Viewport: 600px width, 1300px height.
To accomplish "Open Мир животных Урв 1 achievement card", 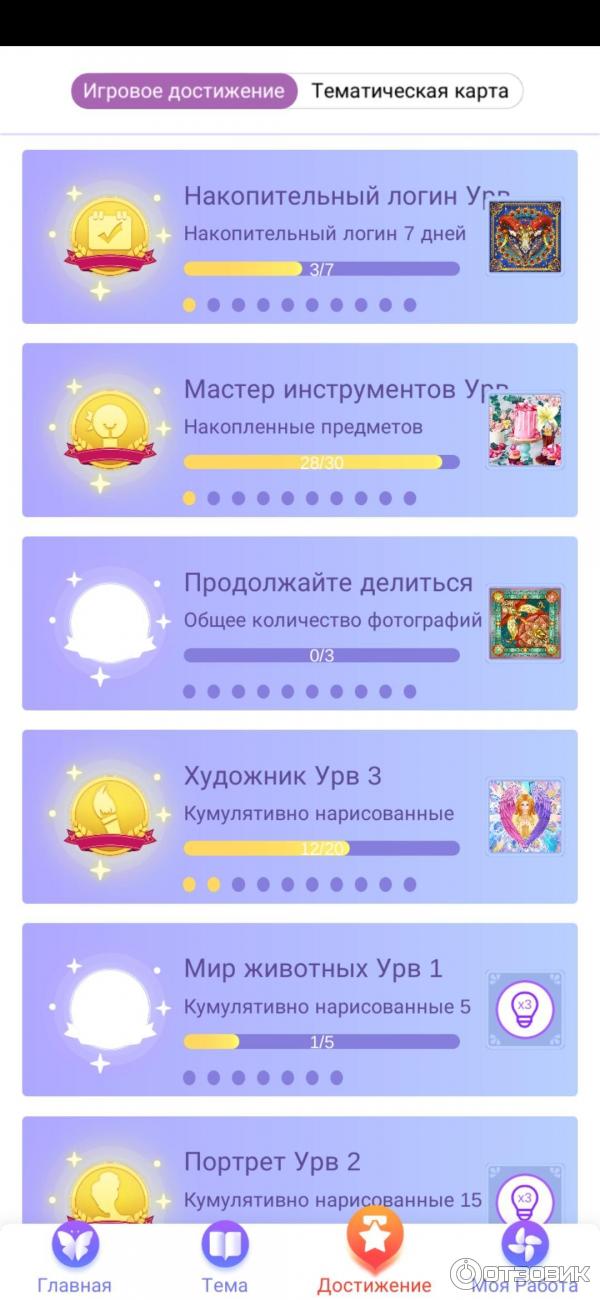I will pyautogui.click(x=300, y=1009).
